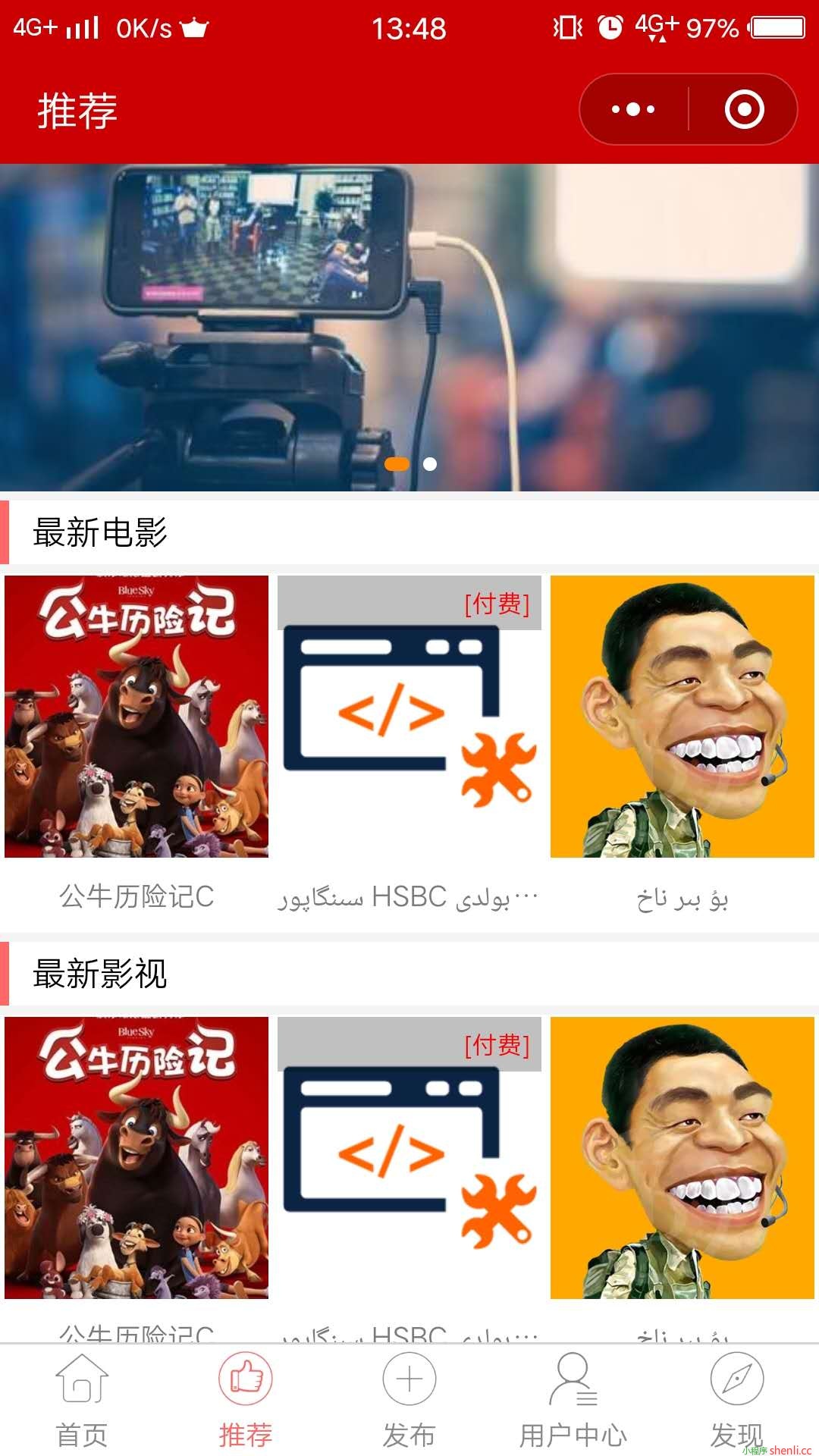The height and width of the screenshot is (1456, 819).
Task: Jump to the second banner slide indicator
Action: pyautogui.click(x=430, y=464)
